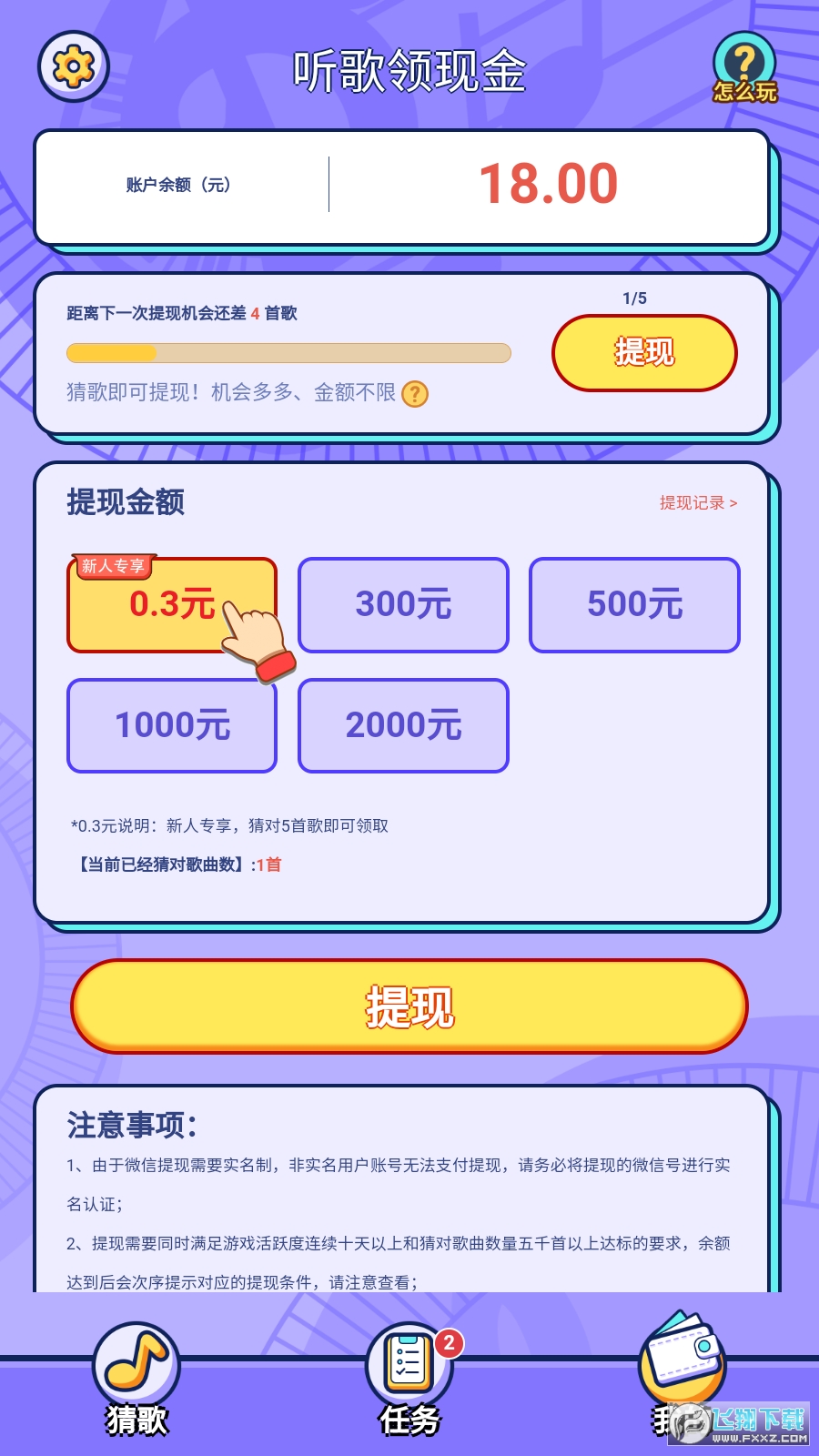Screen dimensions: 819x1456
Task: Open the 怎么玩 help button
Action: [x=744, y=68]
